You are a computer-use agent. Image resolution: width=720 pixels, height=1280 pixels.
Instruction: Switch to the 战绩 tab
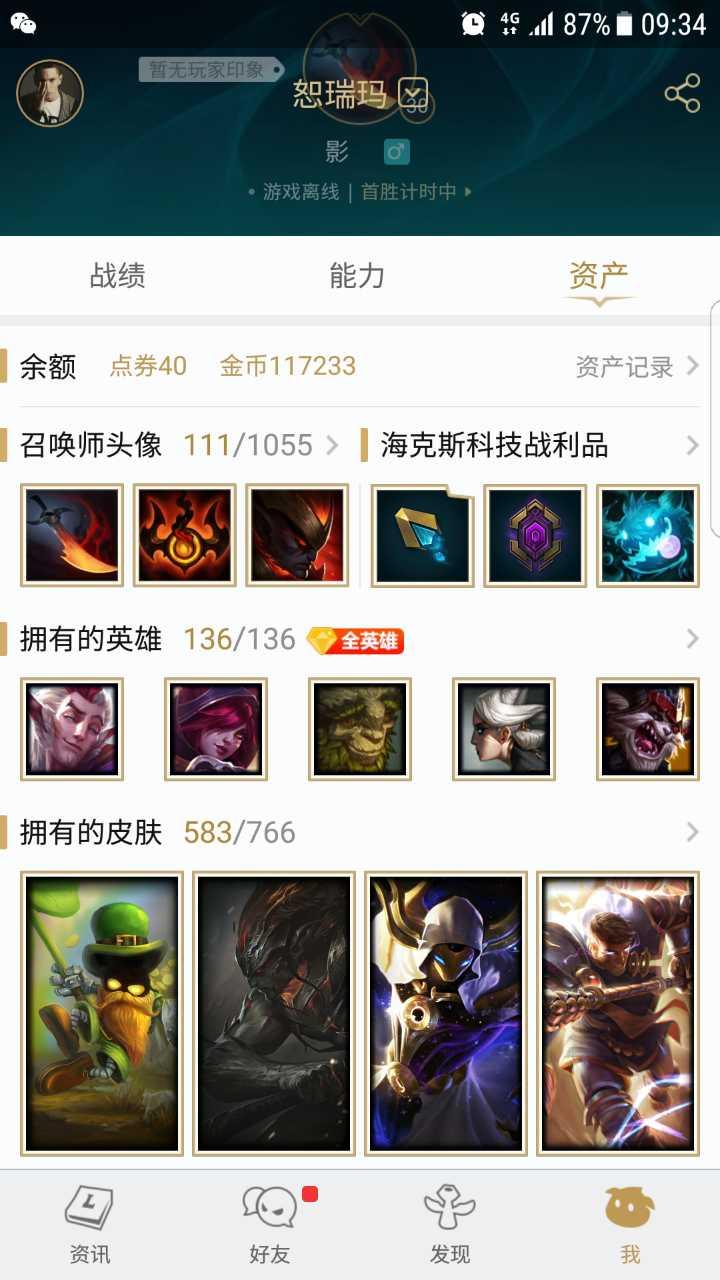tap(119, 277)
